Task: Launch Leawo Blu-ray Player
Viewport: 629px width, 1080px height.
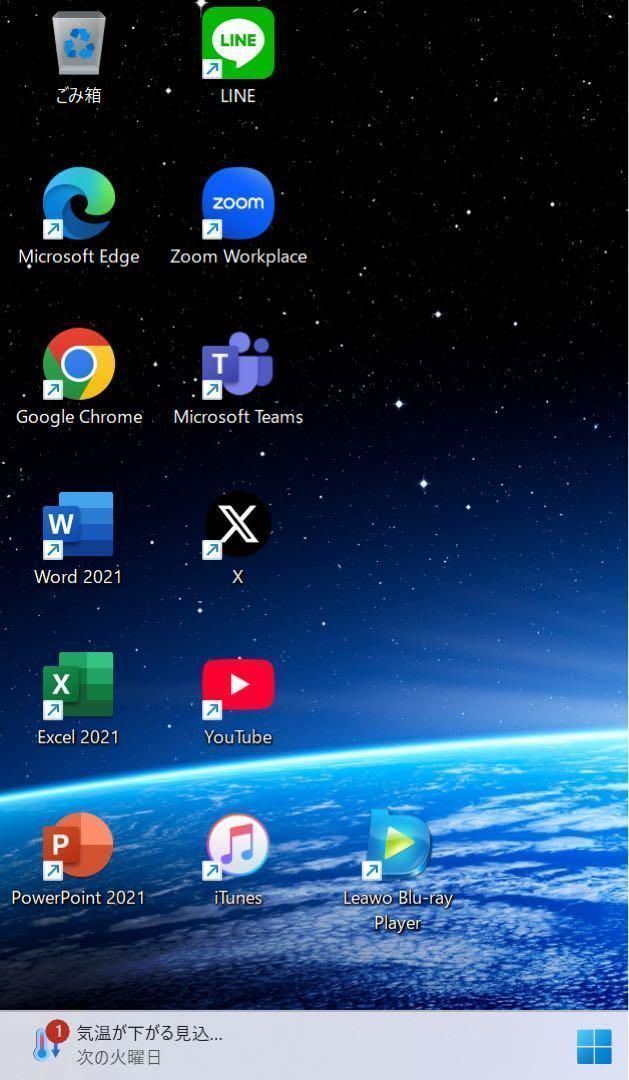Action: pyautogui.click(x=398, y=846)
